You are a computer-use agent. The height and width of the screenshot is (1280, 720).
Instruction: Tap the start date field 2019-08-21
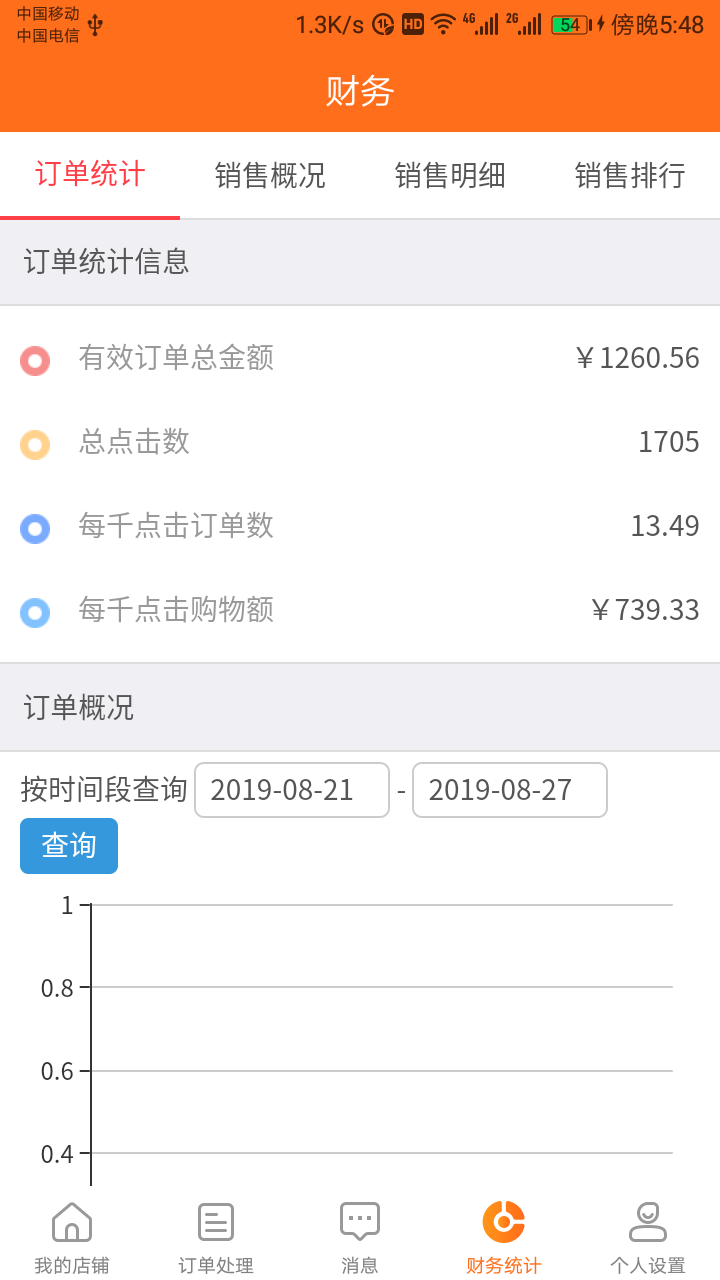[291, 790]
